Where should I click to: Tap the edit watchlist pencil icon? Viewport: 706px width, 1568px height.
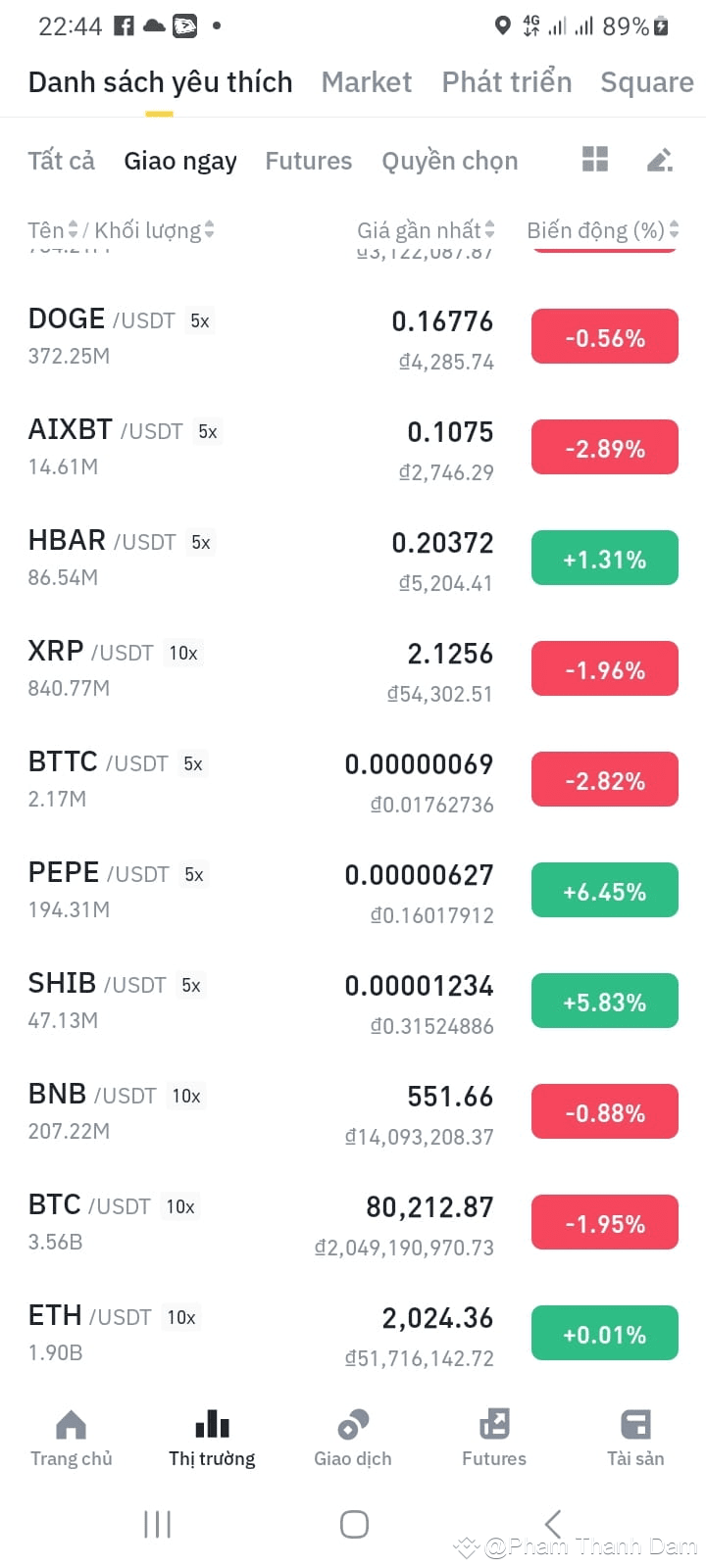coord(659,160)
